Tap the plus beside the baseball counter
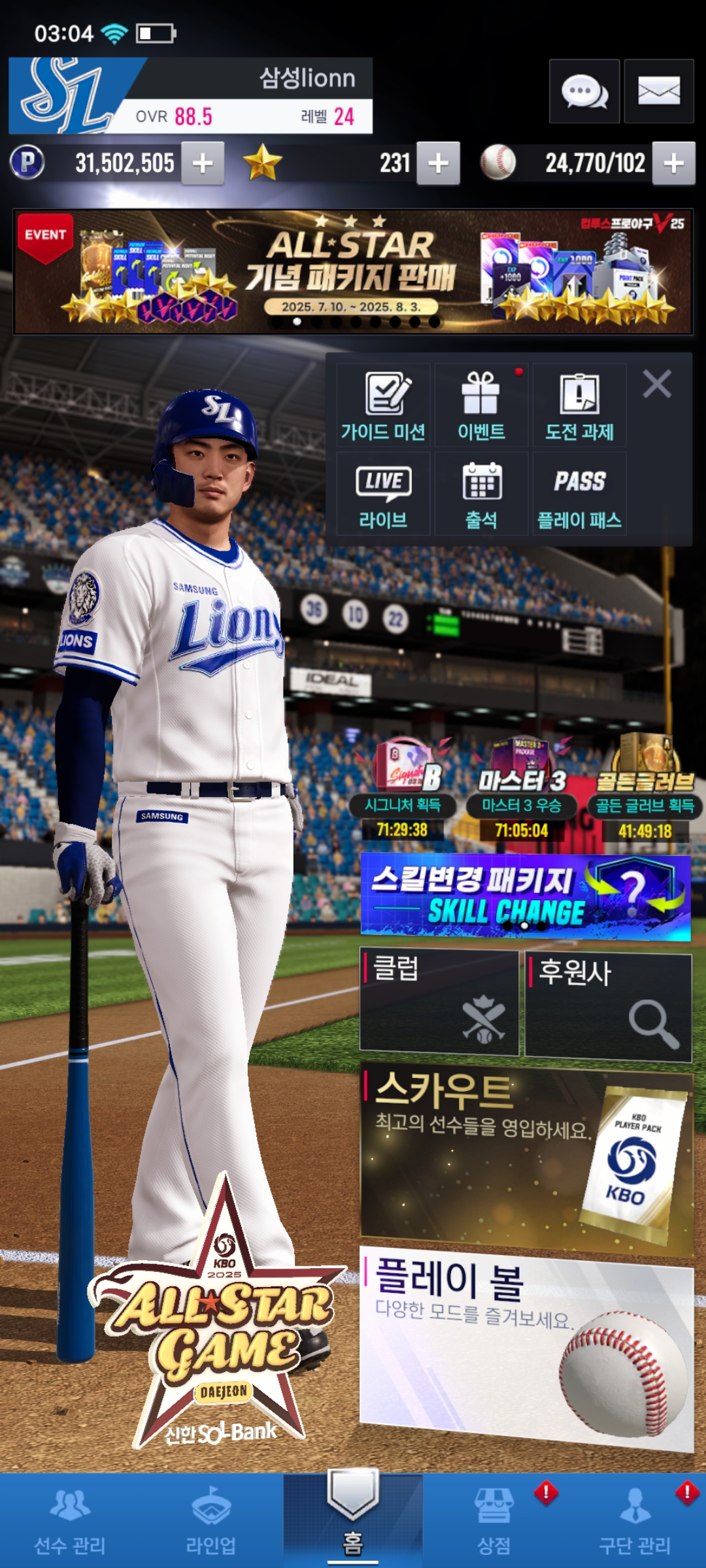 pos(674,163)
